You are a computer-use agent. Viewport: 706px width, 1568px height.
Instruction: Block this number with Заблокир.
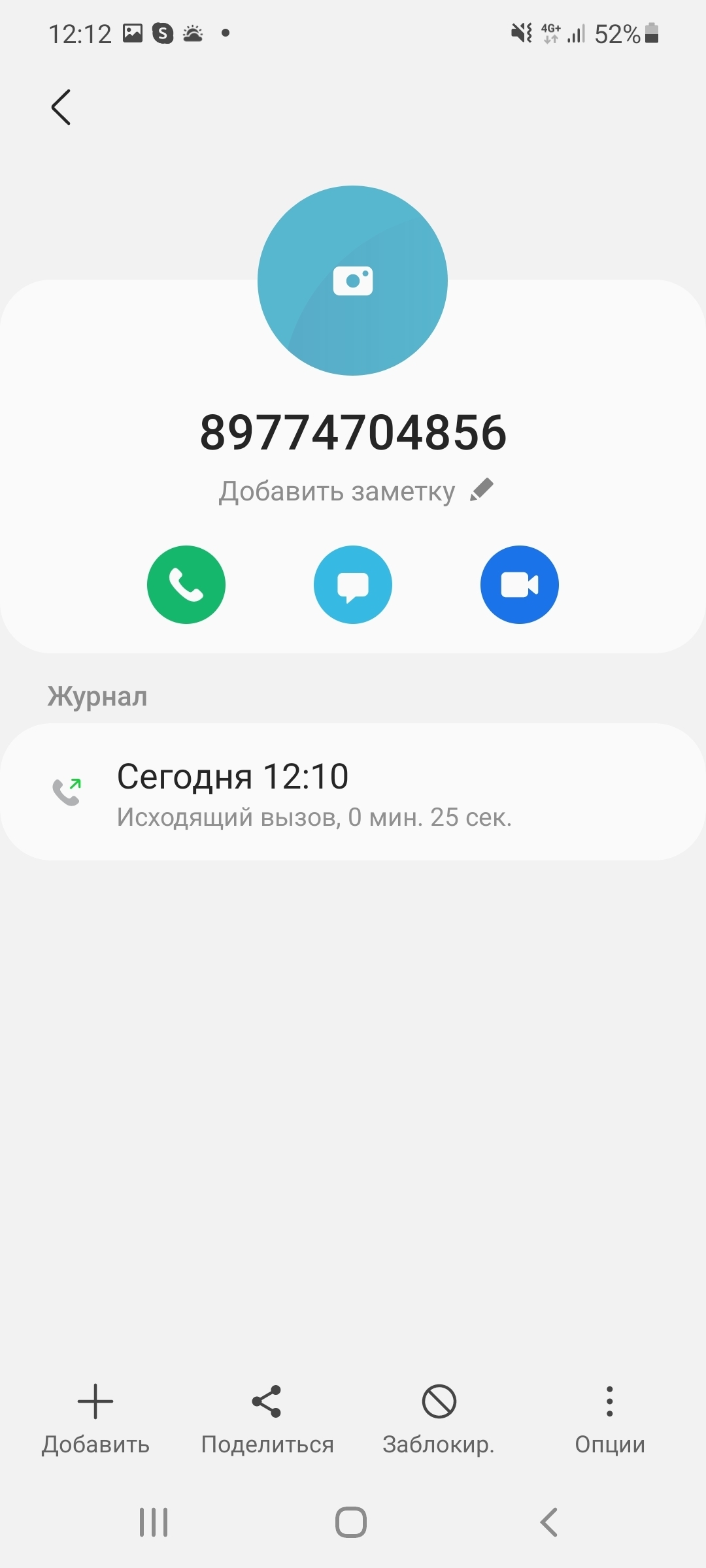click(439, 1419)
